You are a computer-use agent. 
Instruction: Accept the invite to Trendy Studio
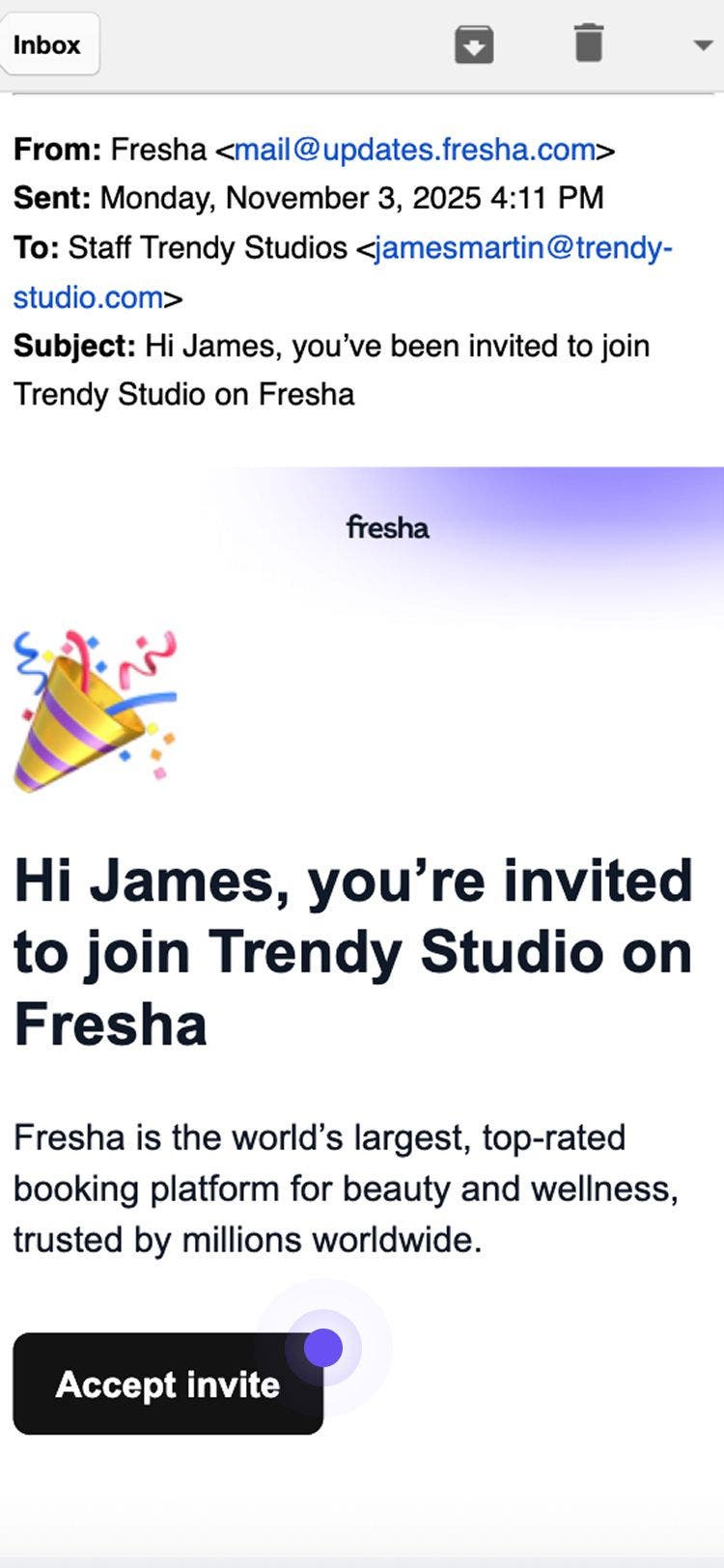pos(167,1384)
